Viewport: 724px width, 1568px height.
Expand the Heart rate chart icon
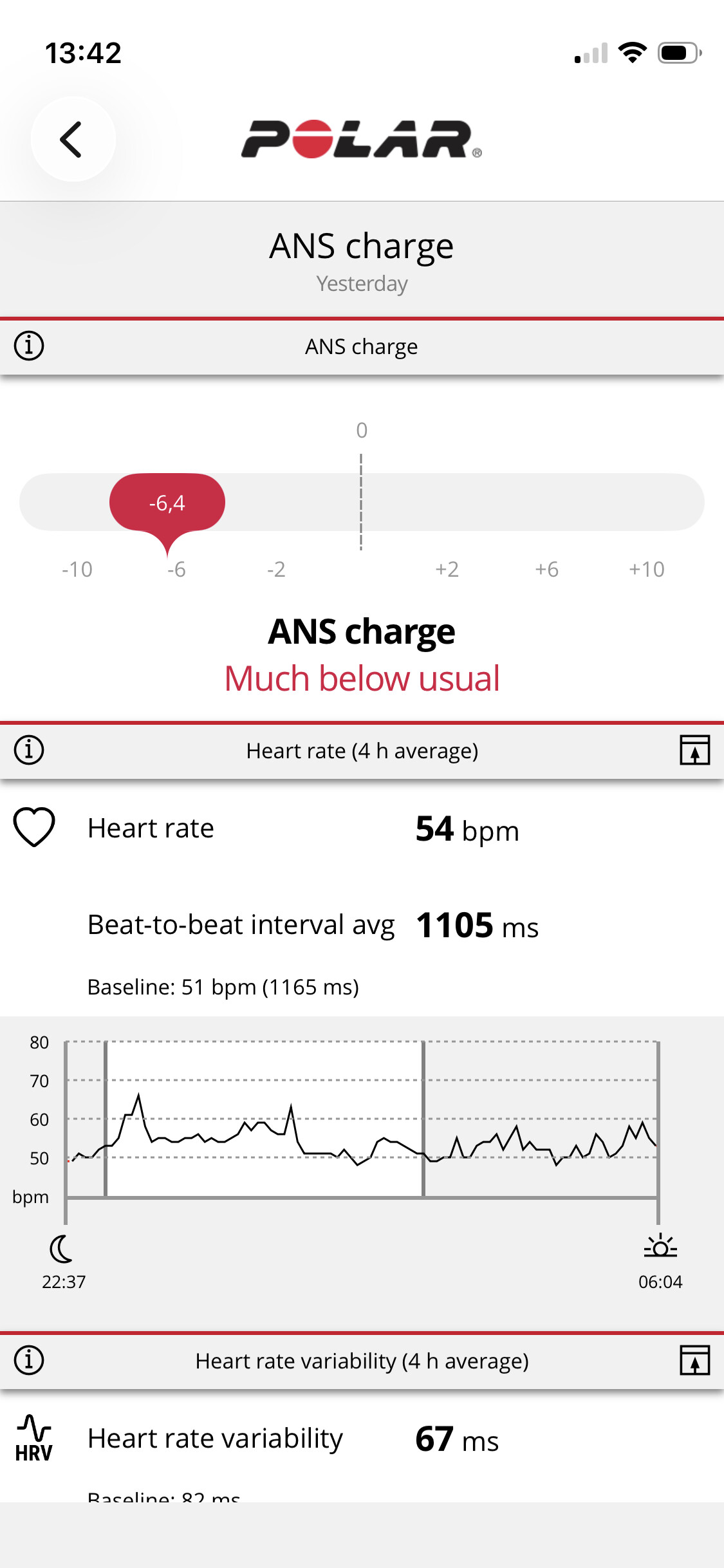(694, 750)
